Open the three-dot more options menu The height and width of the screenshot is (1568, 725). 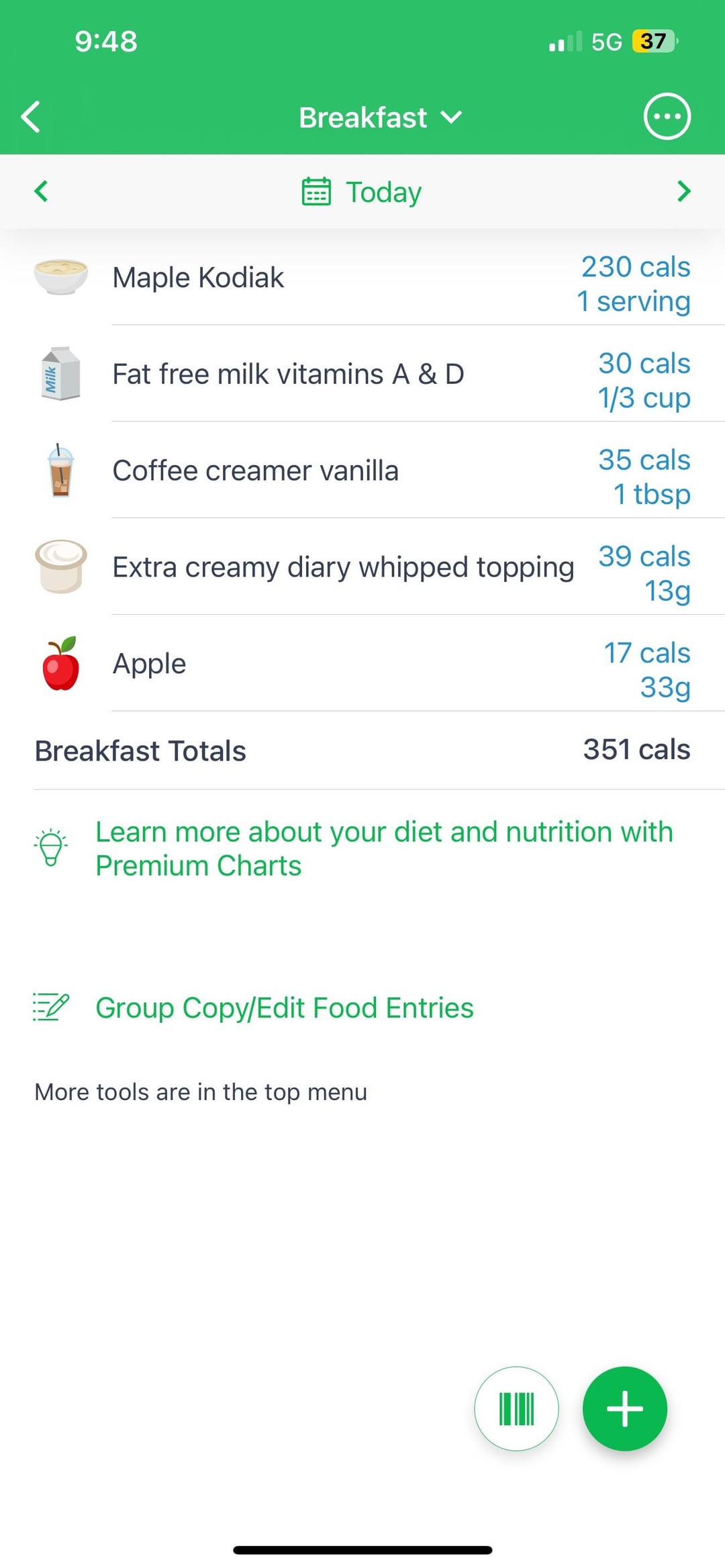tap(667, 117)
